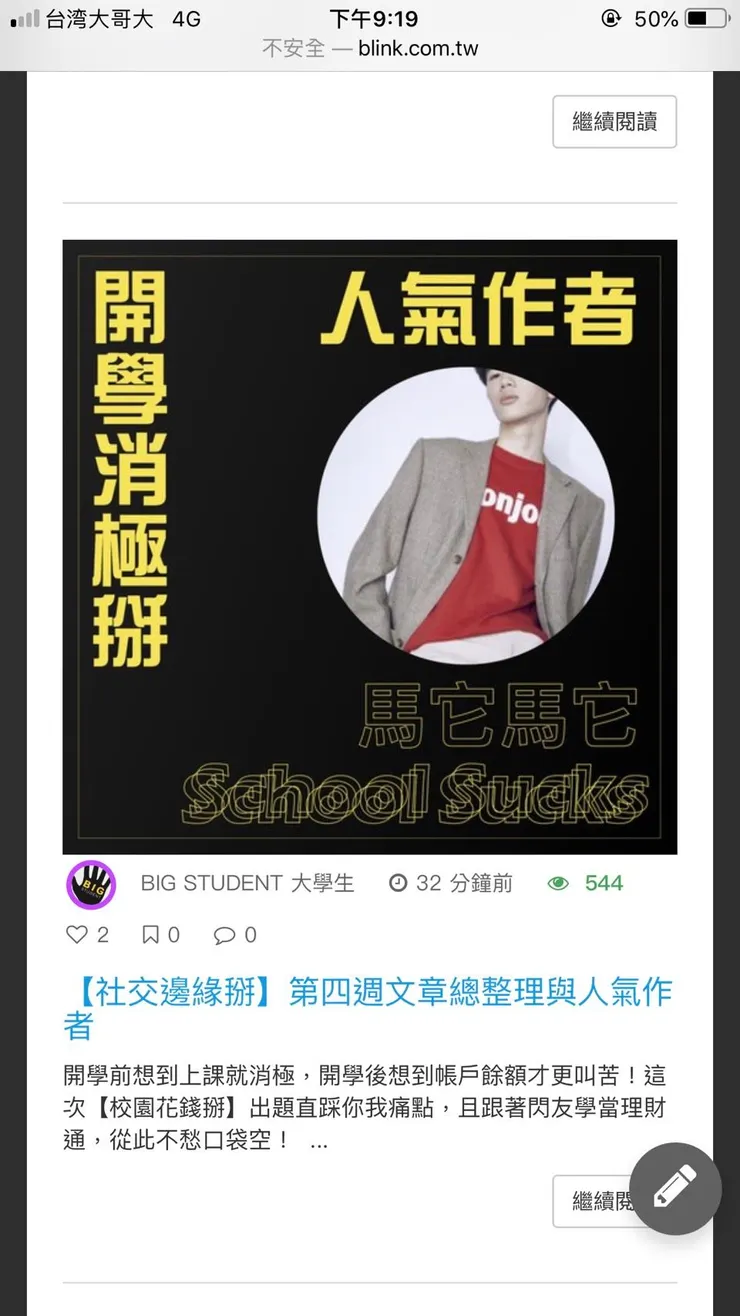Tap the floating pencil compose button
This screenshot has width=740, height=1316.
click(x=674, y=1188)
